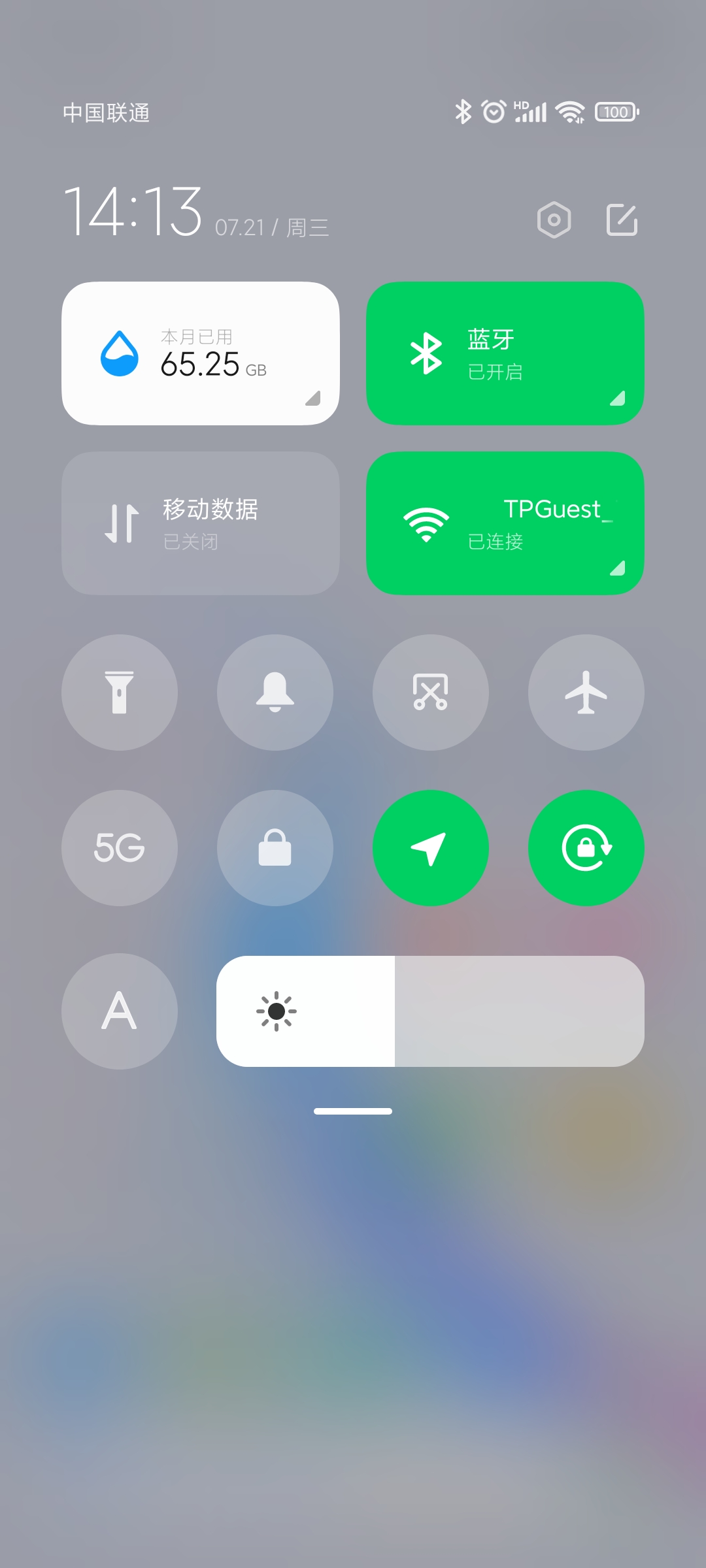
Task: Disable location services arrow
Action: tap(431, 848)
